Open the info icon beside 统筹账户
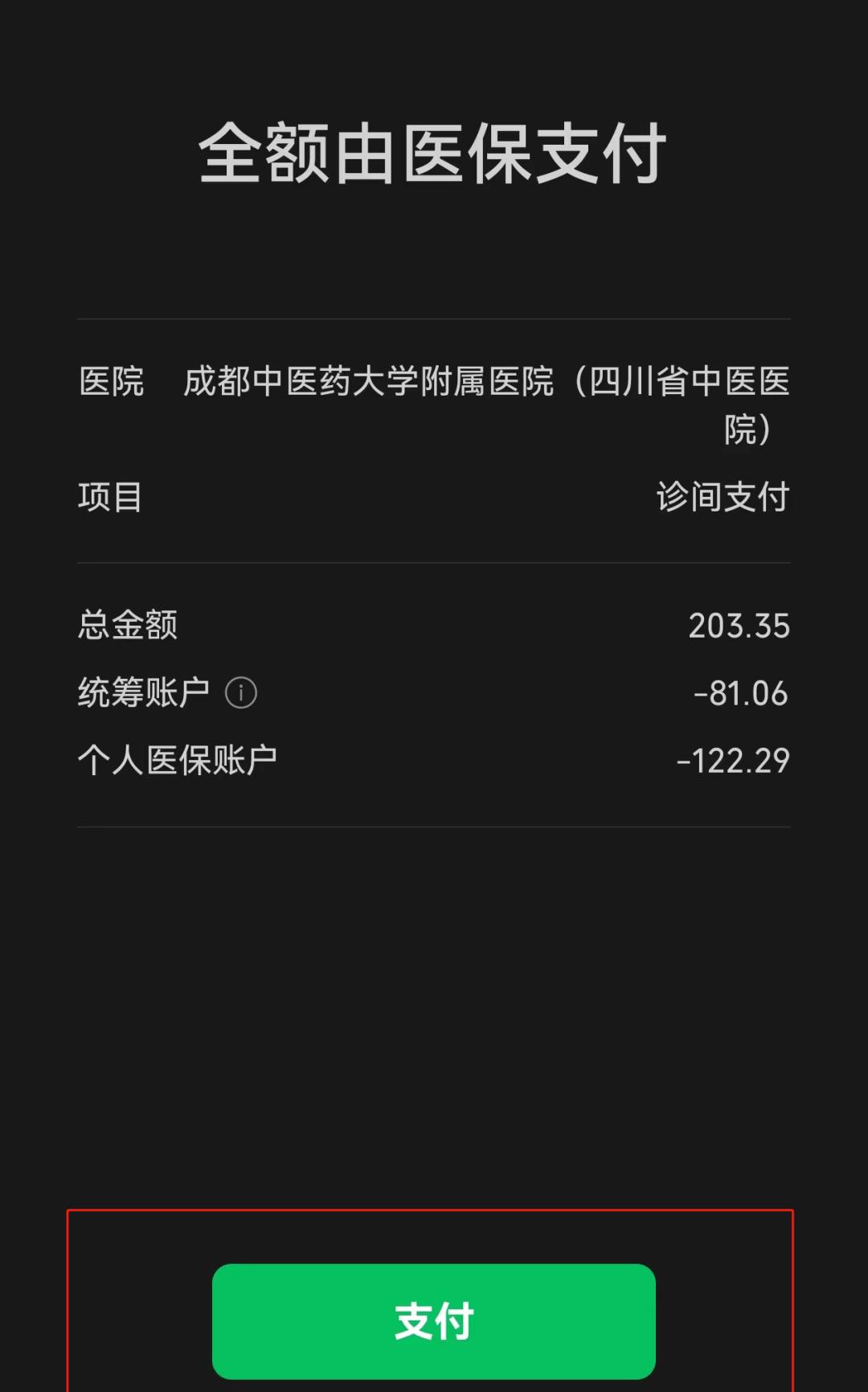Screen dimensions: 868x1392 click(x=241, y=692)
